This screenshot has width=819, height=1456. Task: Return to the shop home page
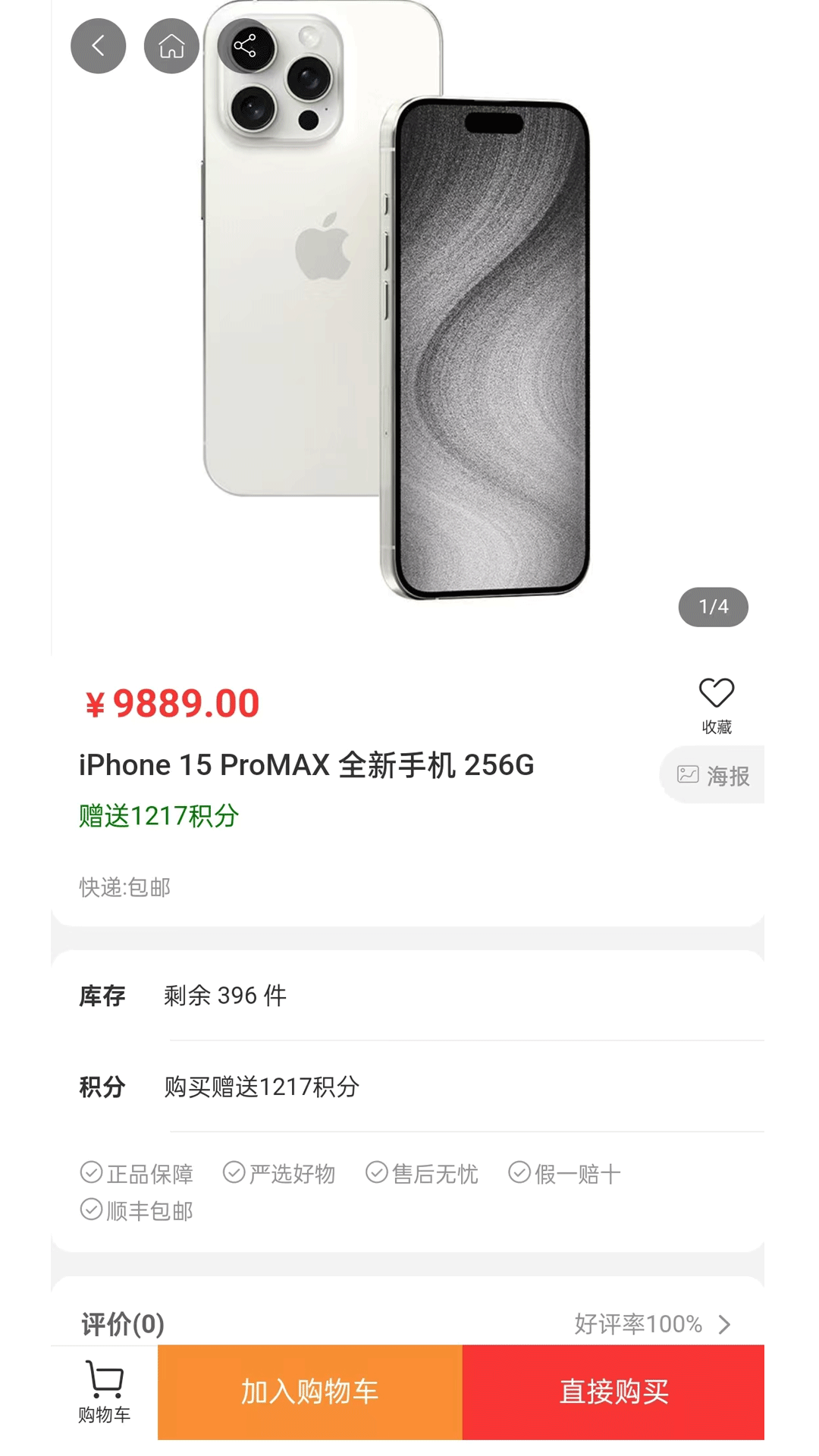171,46
